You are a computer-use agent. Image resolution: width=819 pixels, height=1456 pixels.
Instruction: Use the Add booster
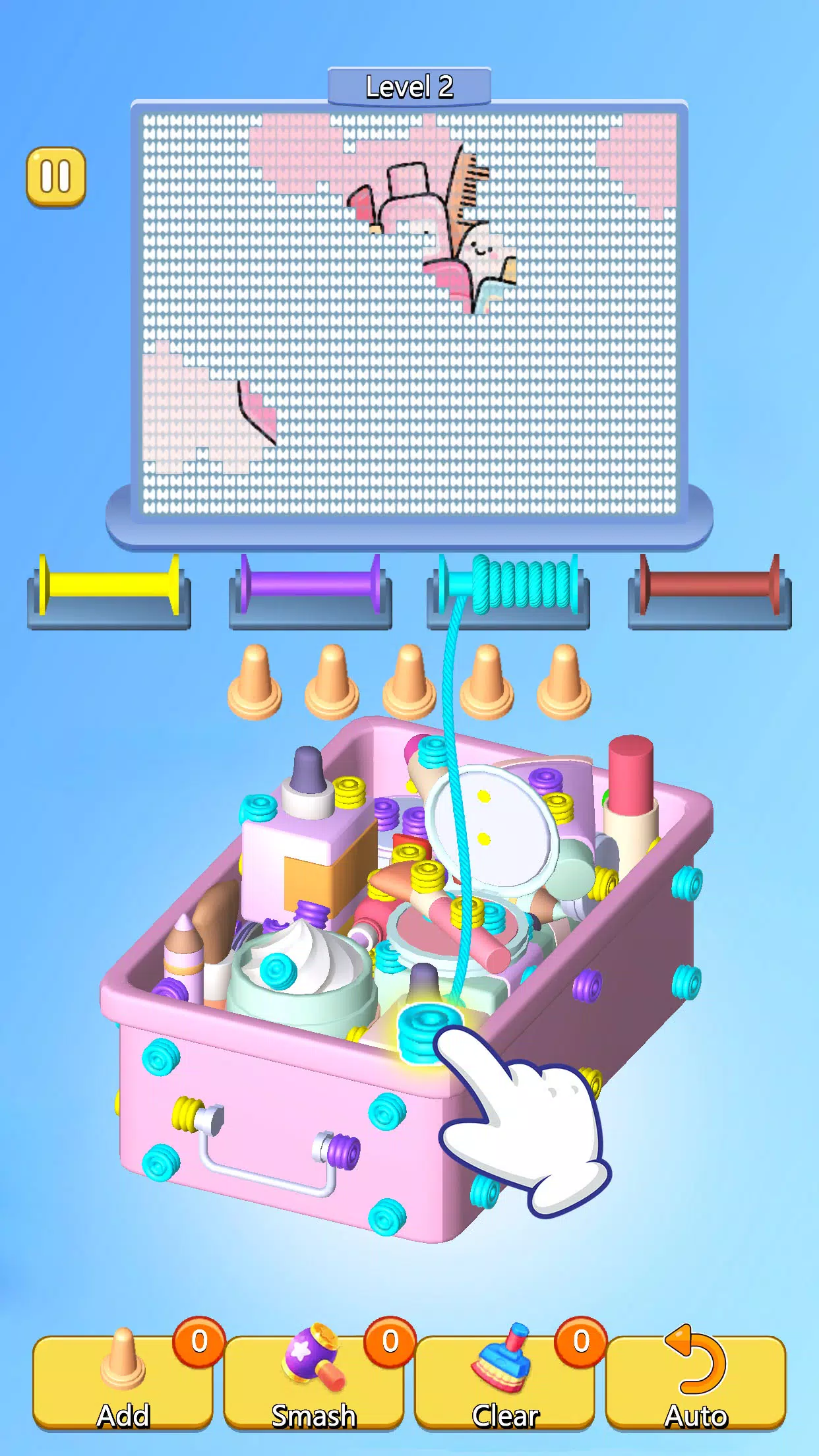point(123,1381)
